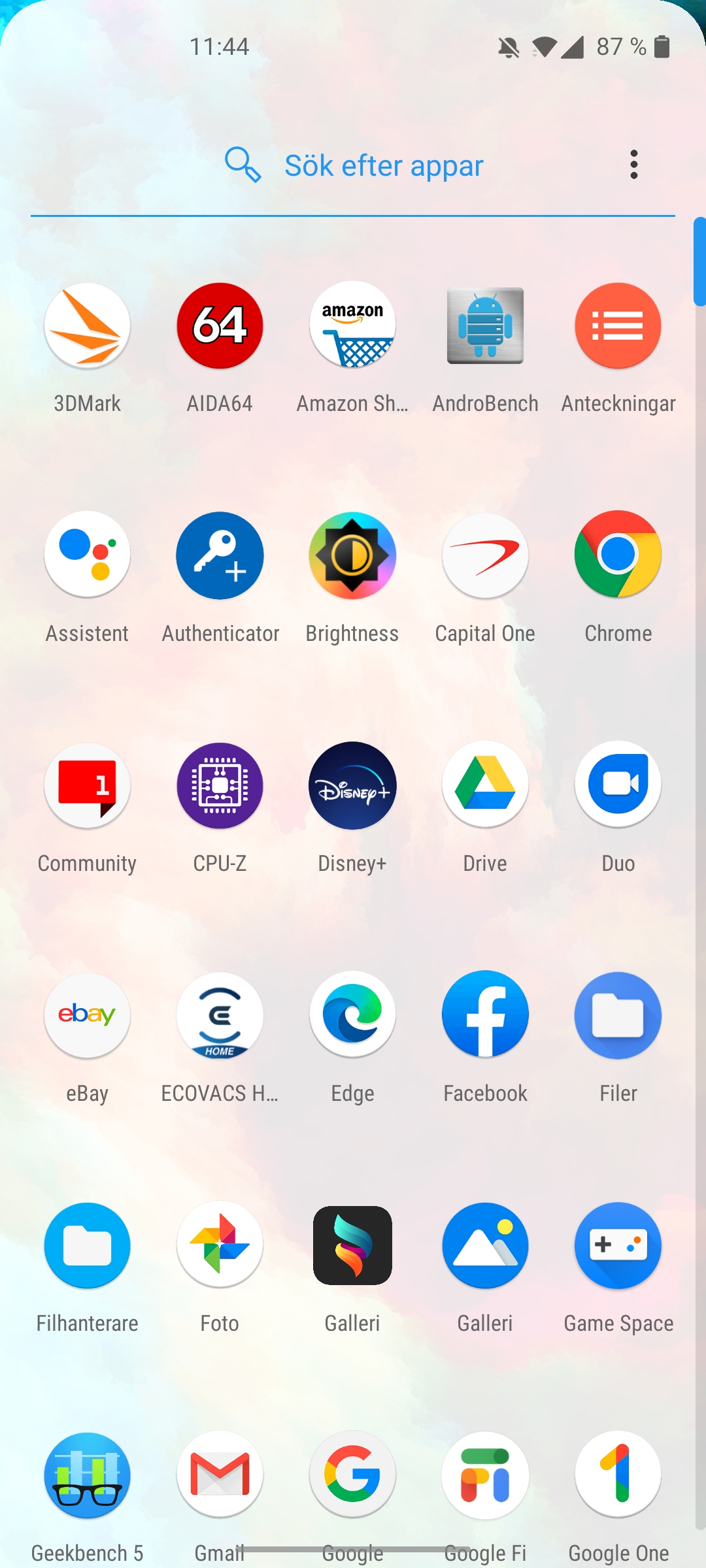This screenshot has width=706, height=1568.
Task: Open the three-dot overflow menu
Action: (x=633, y=165)
